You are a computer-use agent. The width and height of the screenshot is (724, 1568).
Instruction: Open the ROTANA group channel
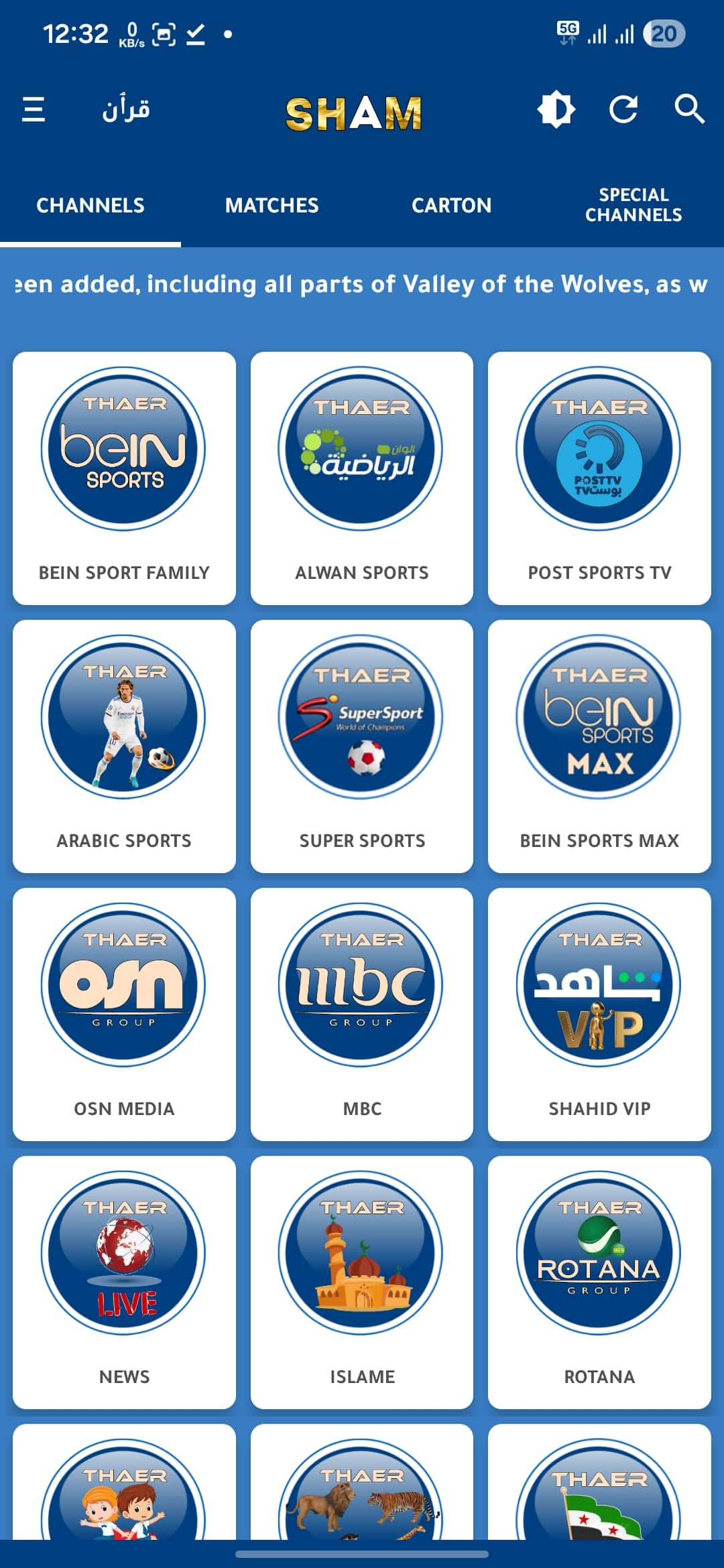[600, 1256]
